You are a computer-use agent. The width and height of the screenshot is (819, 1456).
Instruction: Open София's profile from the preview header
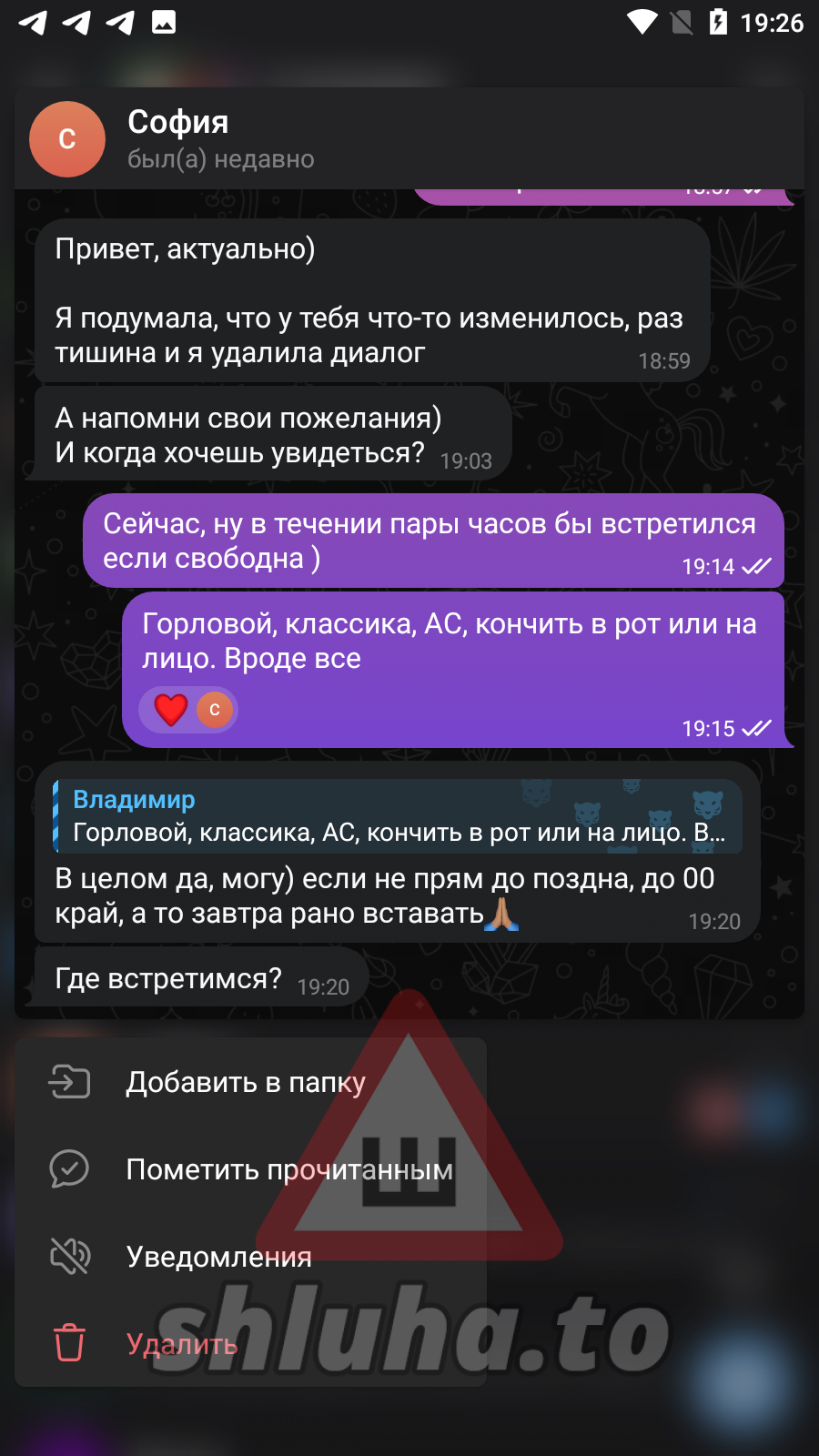pos(178,138)
